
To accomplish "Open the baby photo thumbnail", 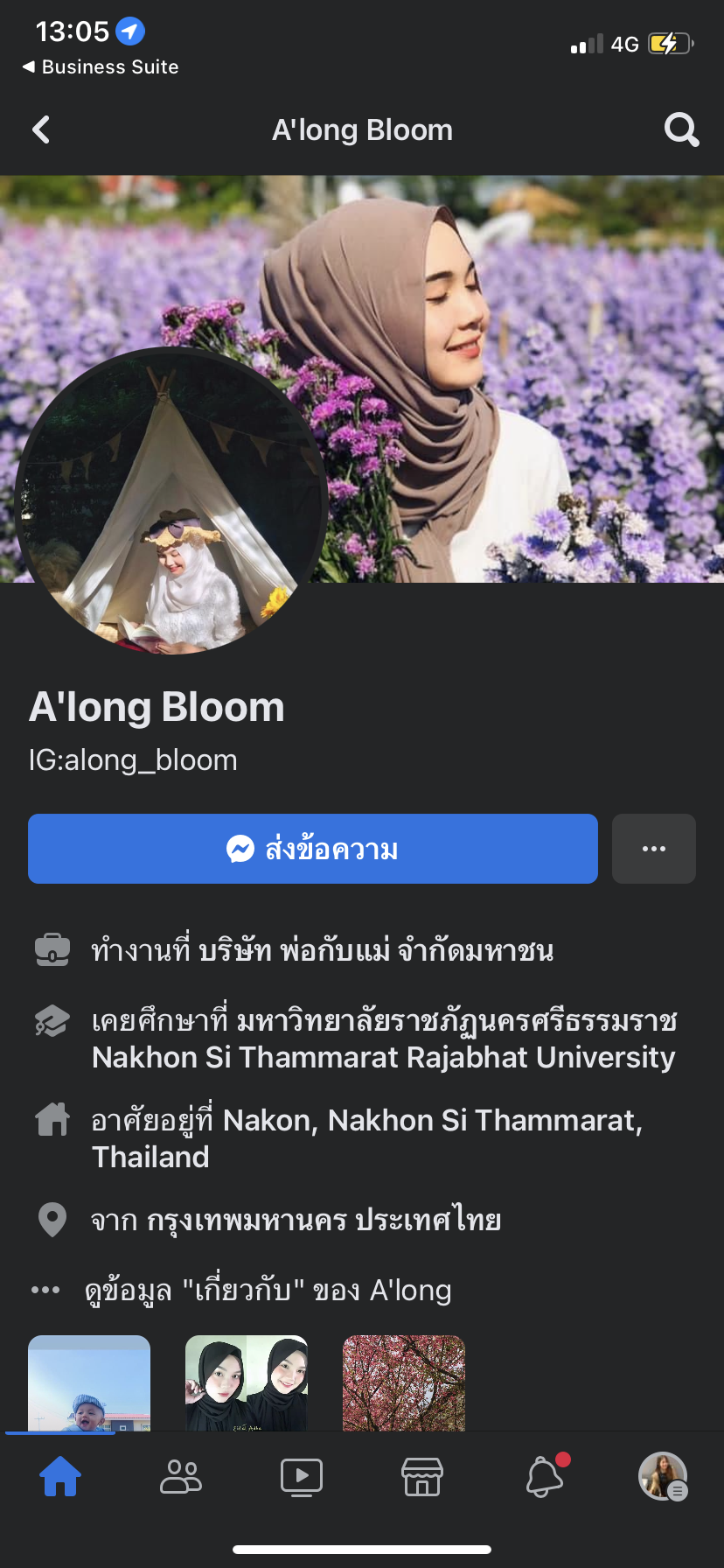I will (89, 1383).
